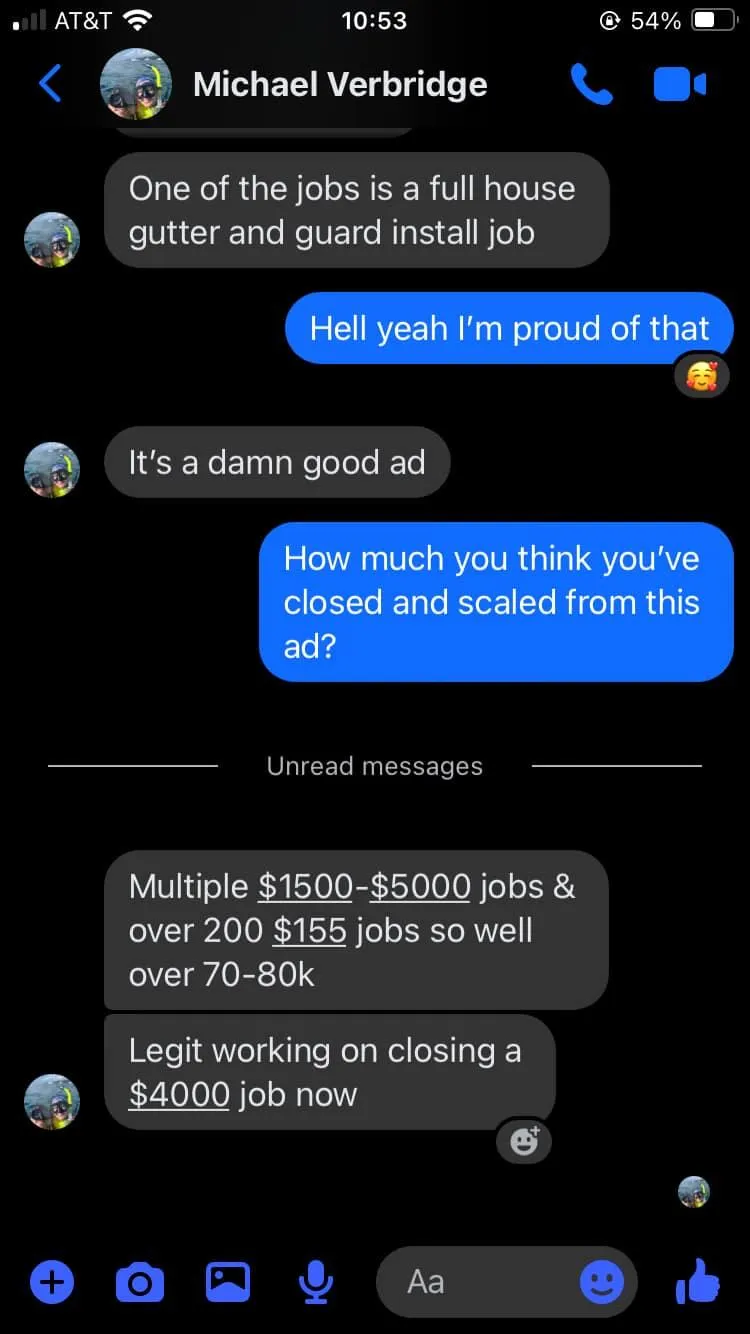Send a thumbs-up like
The height and width of the screenshot is (1334, 750).
point(697,1281)
